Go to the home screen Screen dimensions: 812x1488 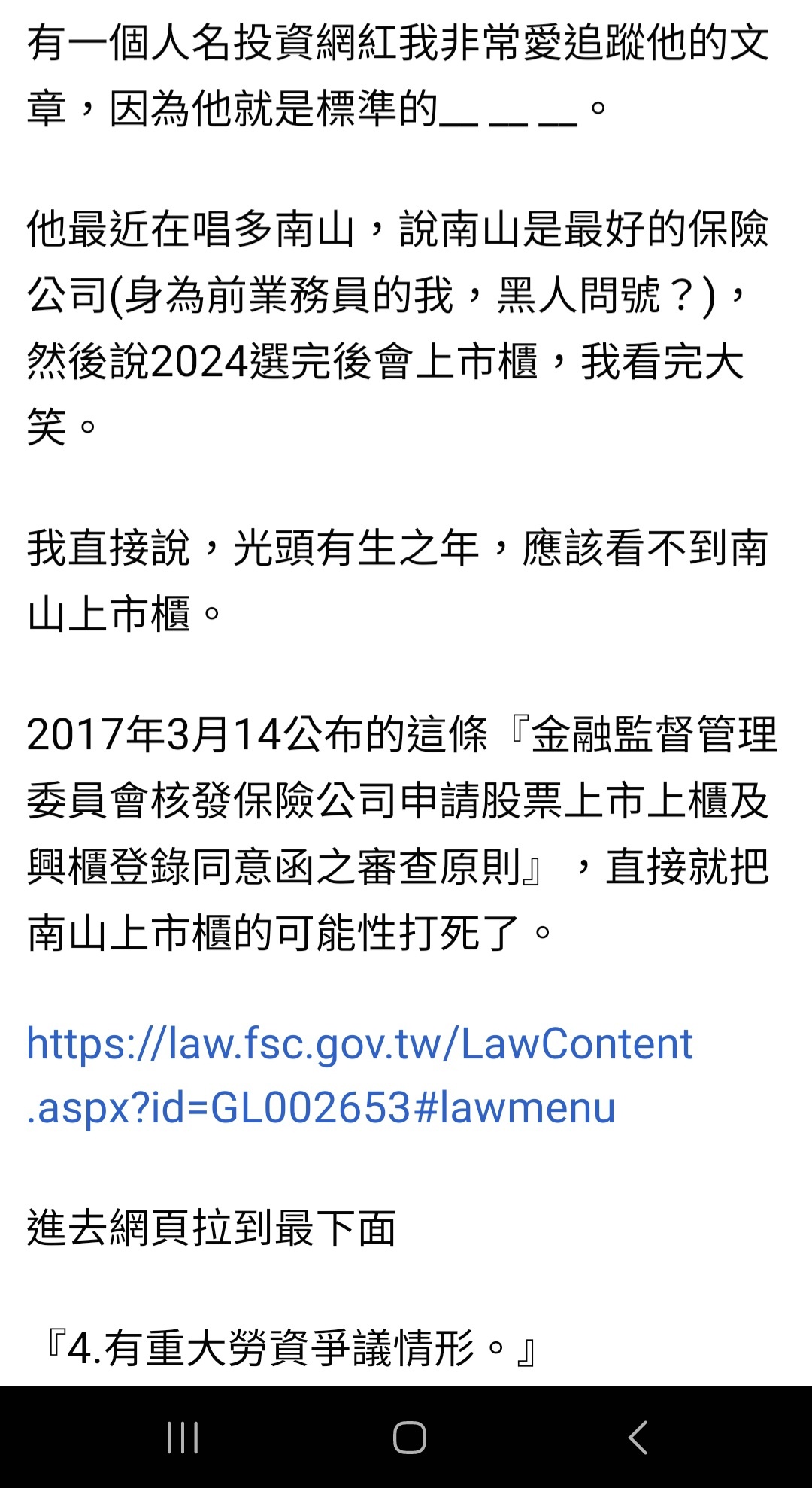point(410,1438)
